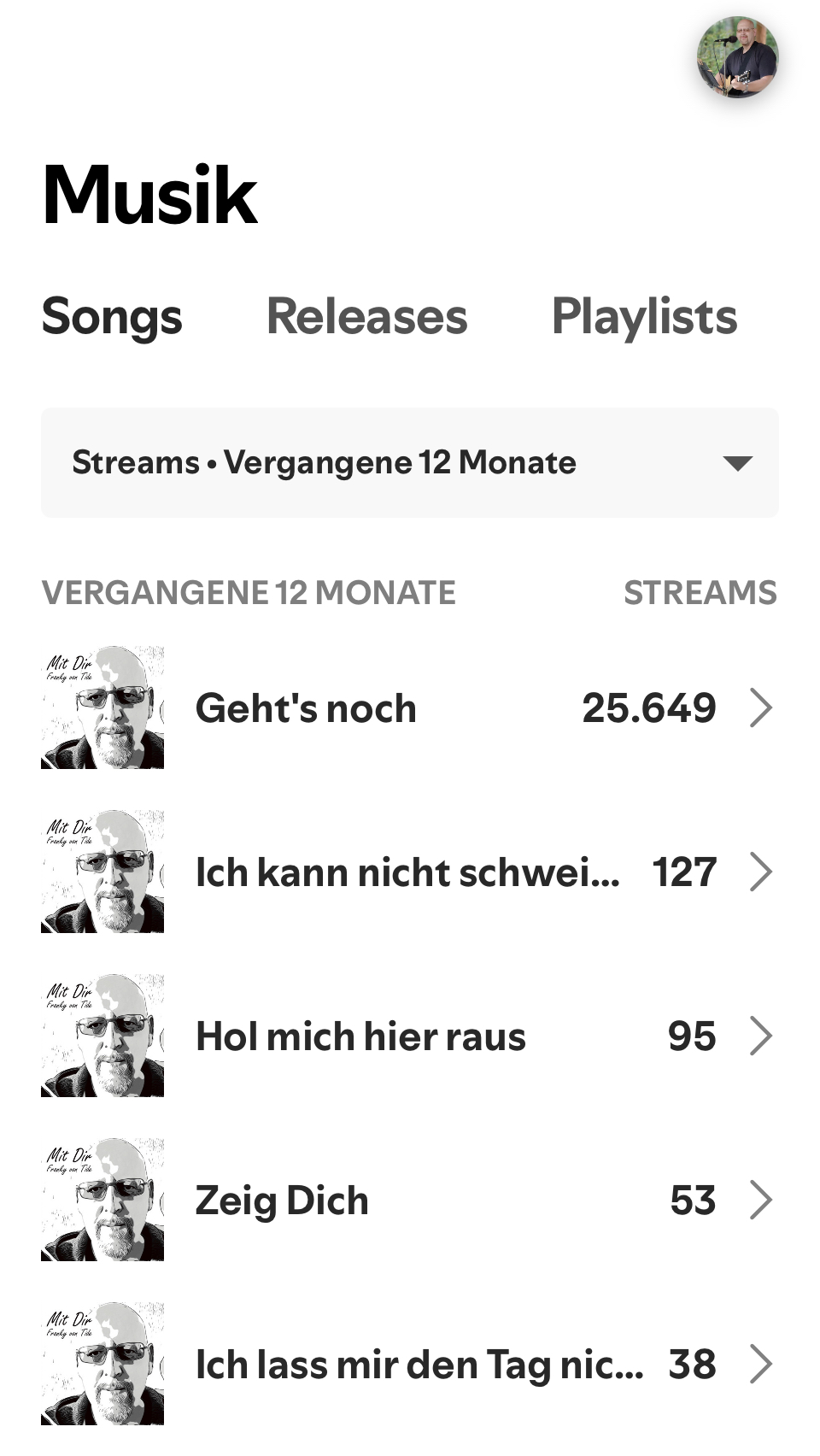Screen dimensions: 820x1456
Task: Expand the Streams time range dropdown
Action: [410, 462]
